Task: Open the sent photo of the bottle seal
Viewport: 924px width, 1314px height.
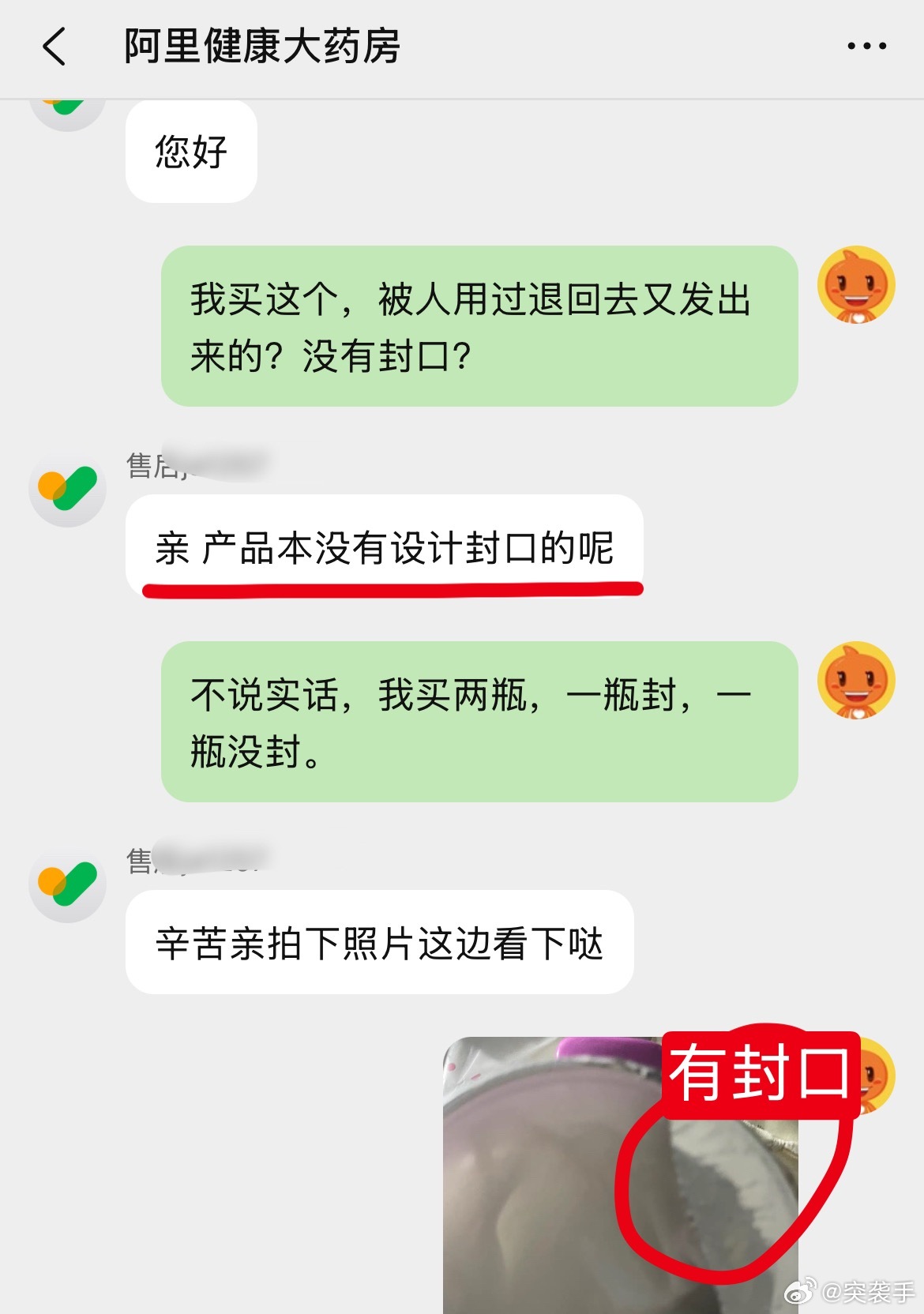Action: (621, 1175)
